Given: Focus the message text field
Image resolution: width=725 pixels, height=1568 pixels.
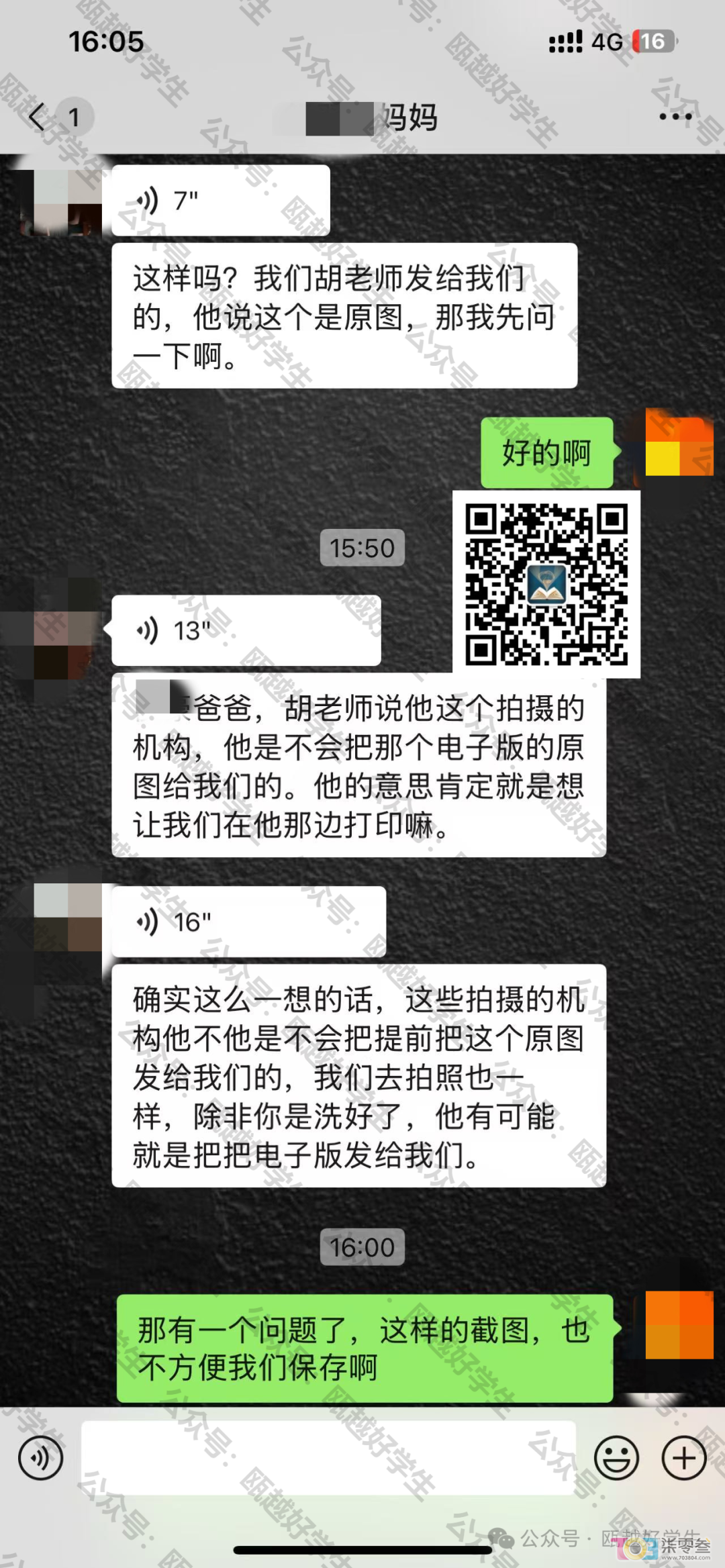Looking at the screenshot, I should 328,1457.
